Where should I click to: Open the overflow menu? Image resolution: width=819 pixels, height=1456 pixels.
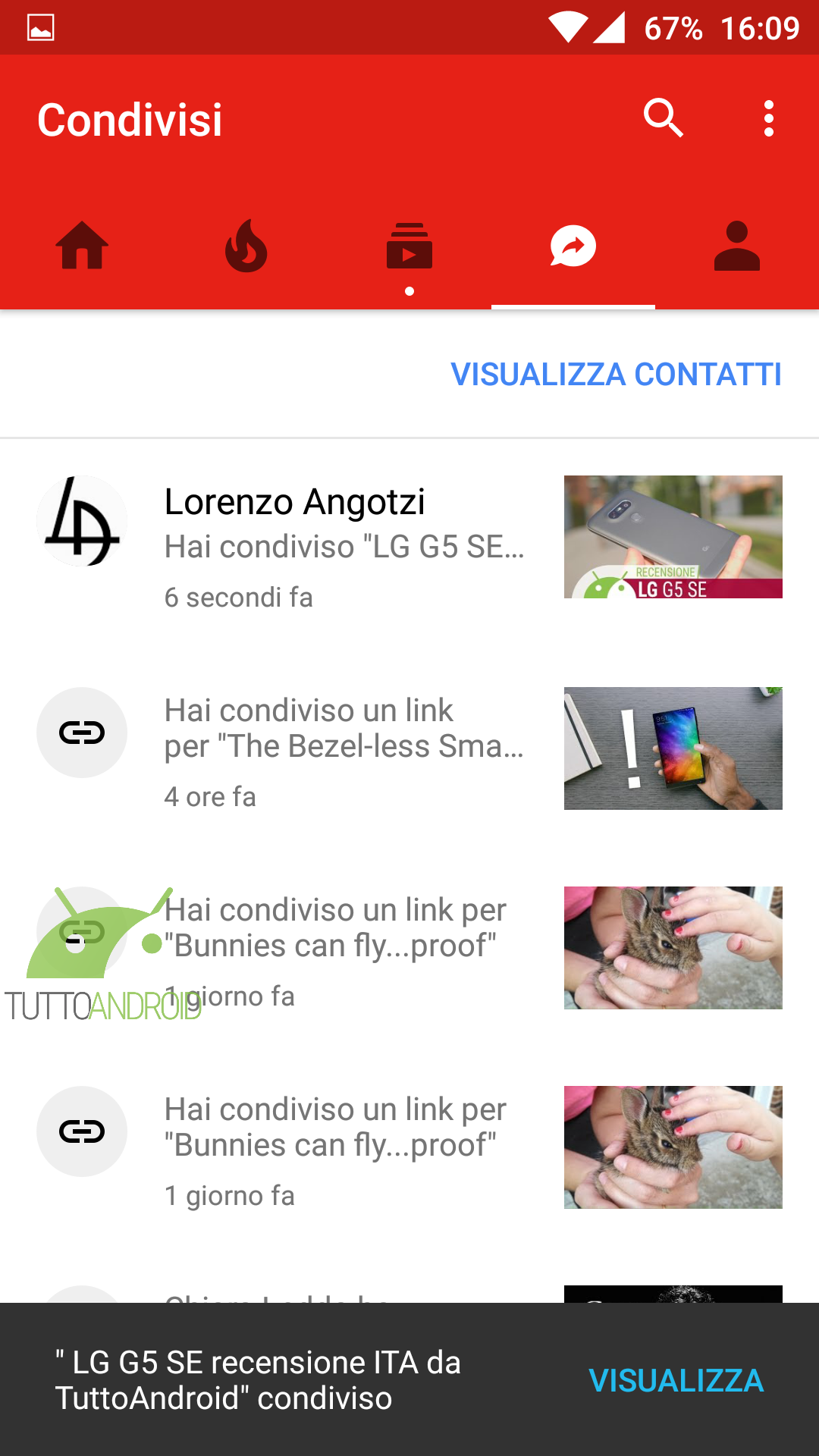click(768, 119)
